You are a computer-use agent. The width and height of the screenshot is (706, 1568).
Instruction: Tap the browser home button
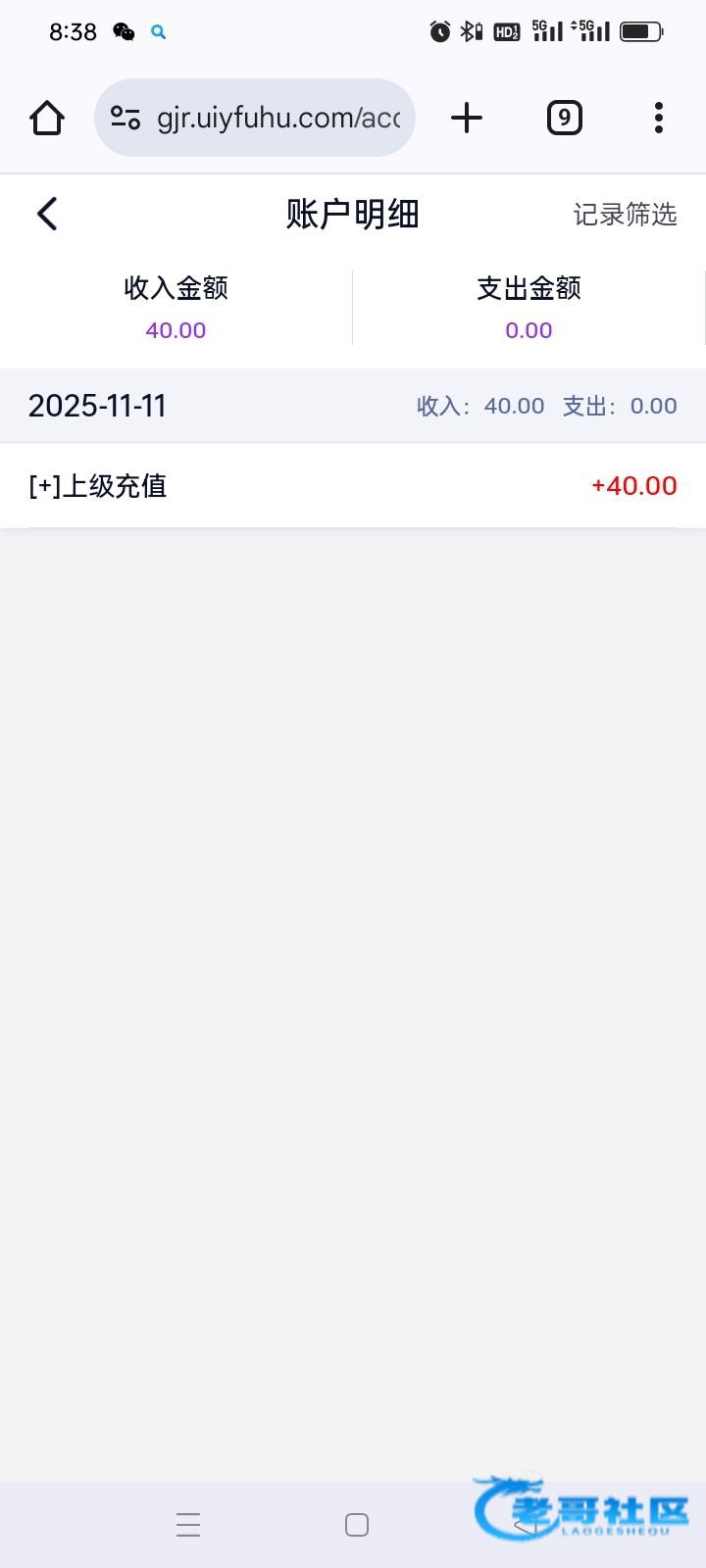(47, 119)
